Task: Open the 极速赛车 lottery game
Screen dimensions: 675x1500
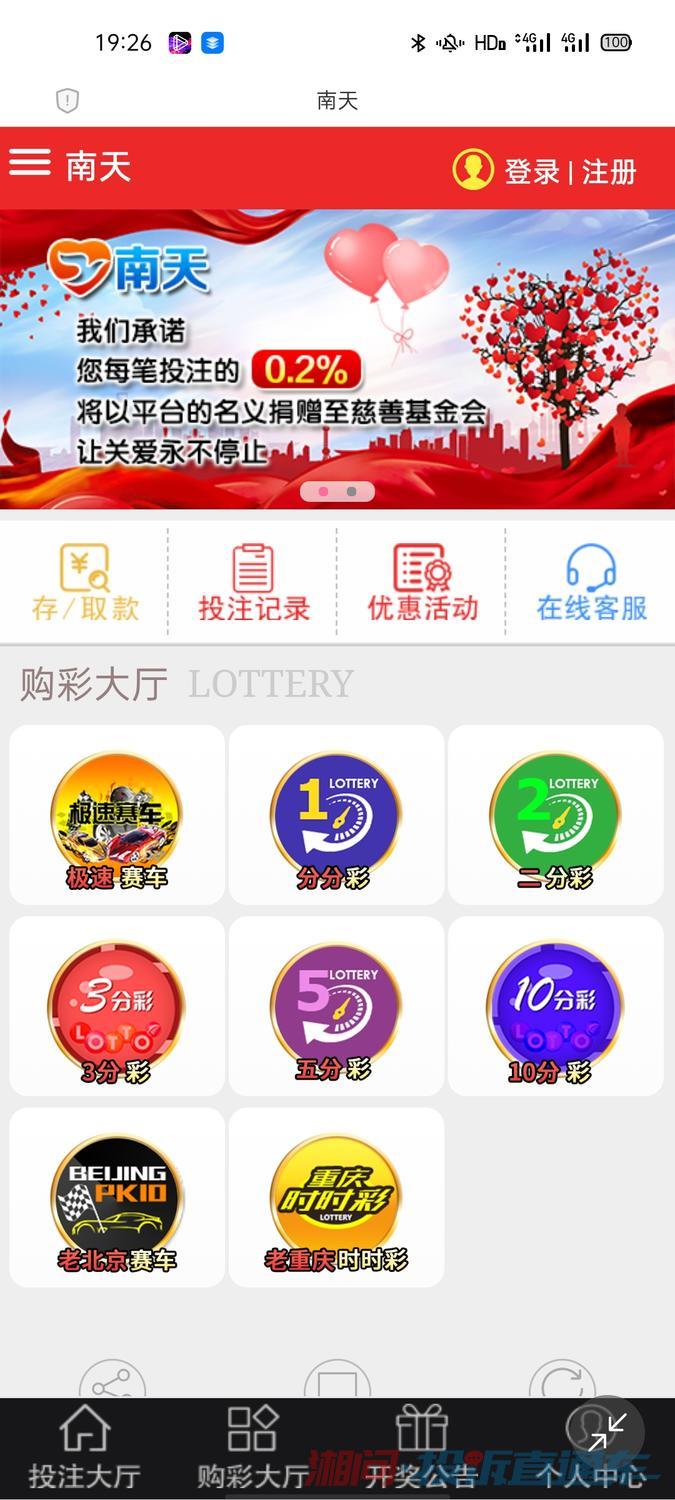Action: [117, 816]
